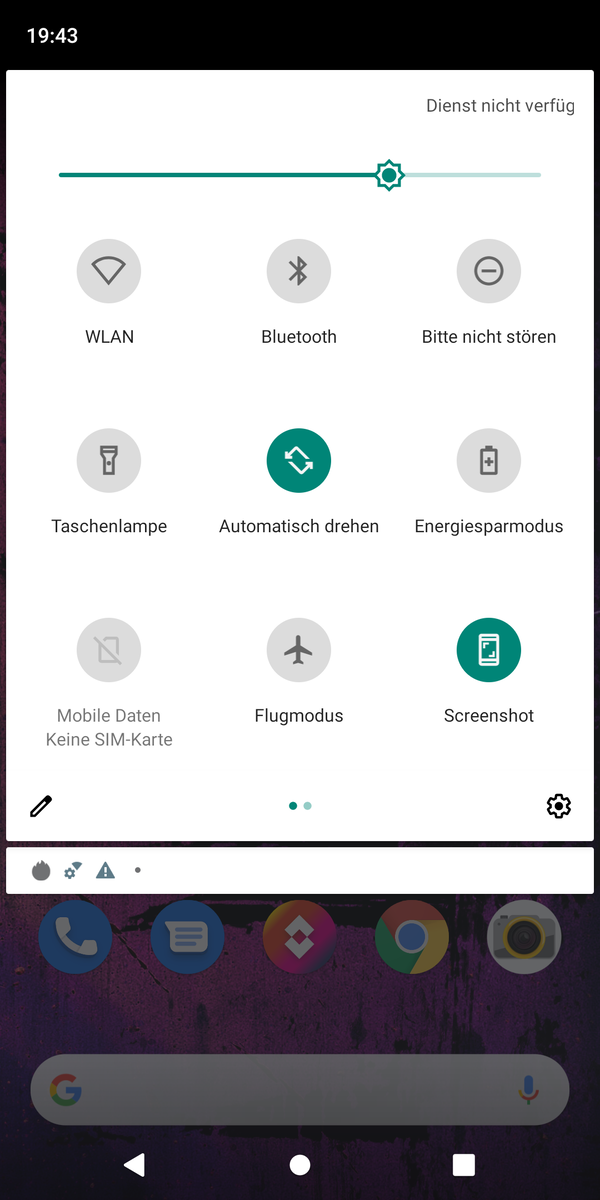This screenshot has height=1200, width=600.
Task: Tap the home button in navigation bar
Action: click(300, 1164)
